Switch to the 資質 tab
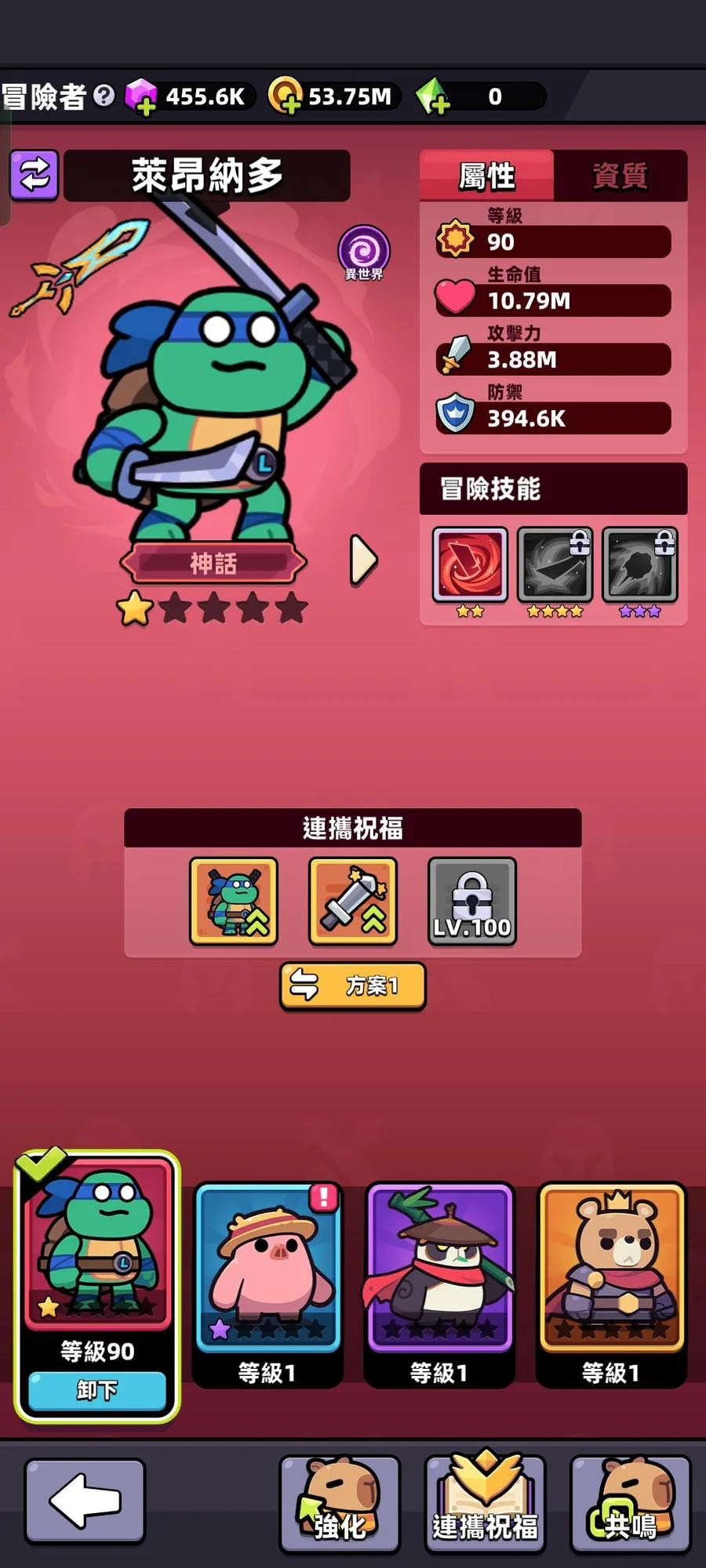Viewport: 706px width, 1568px height. [620, 176]
